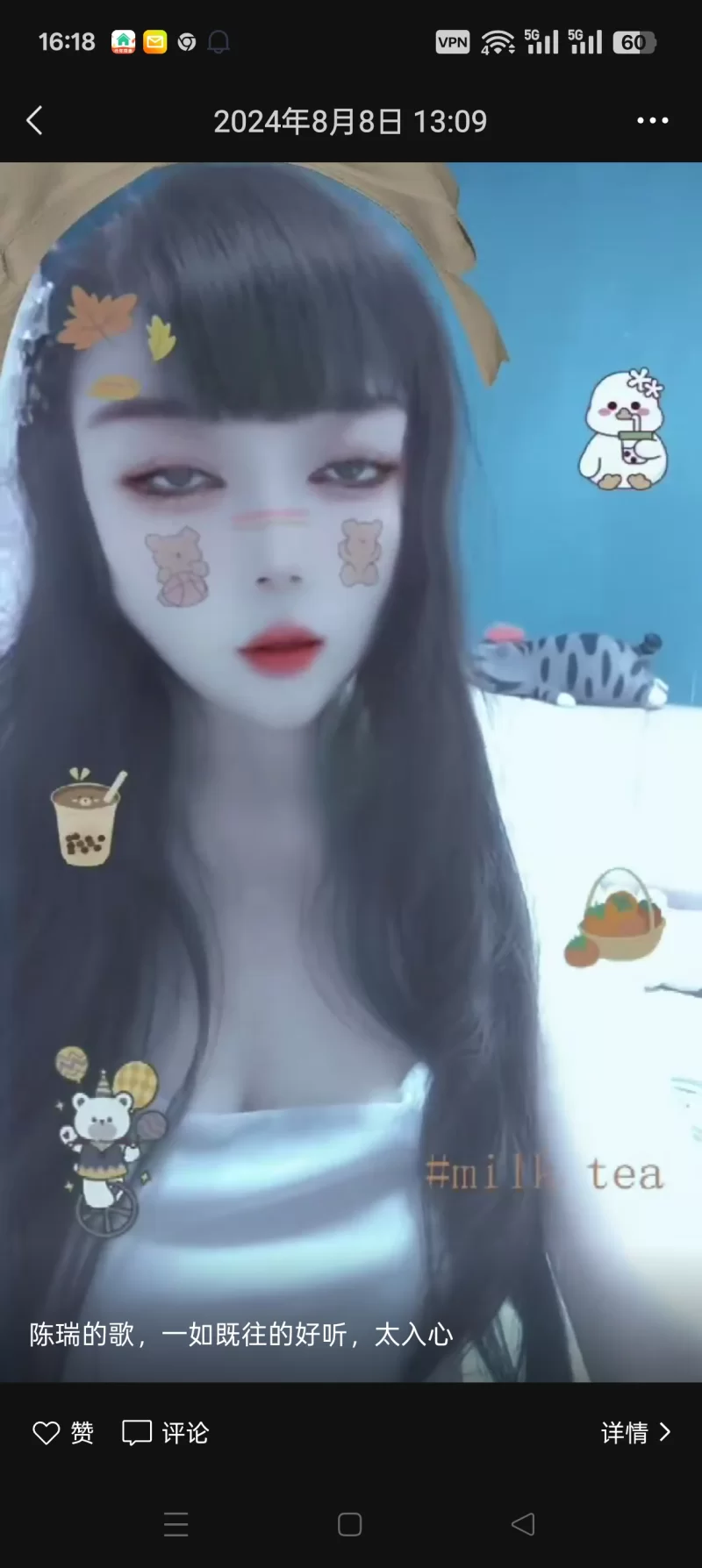This screenshot has width=702, height=1568.
Task: Tap the system home button
Action: (350, 1524)
